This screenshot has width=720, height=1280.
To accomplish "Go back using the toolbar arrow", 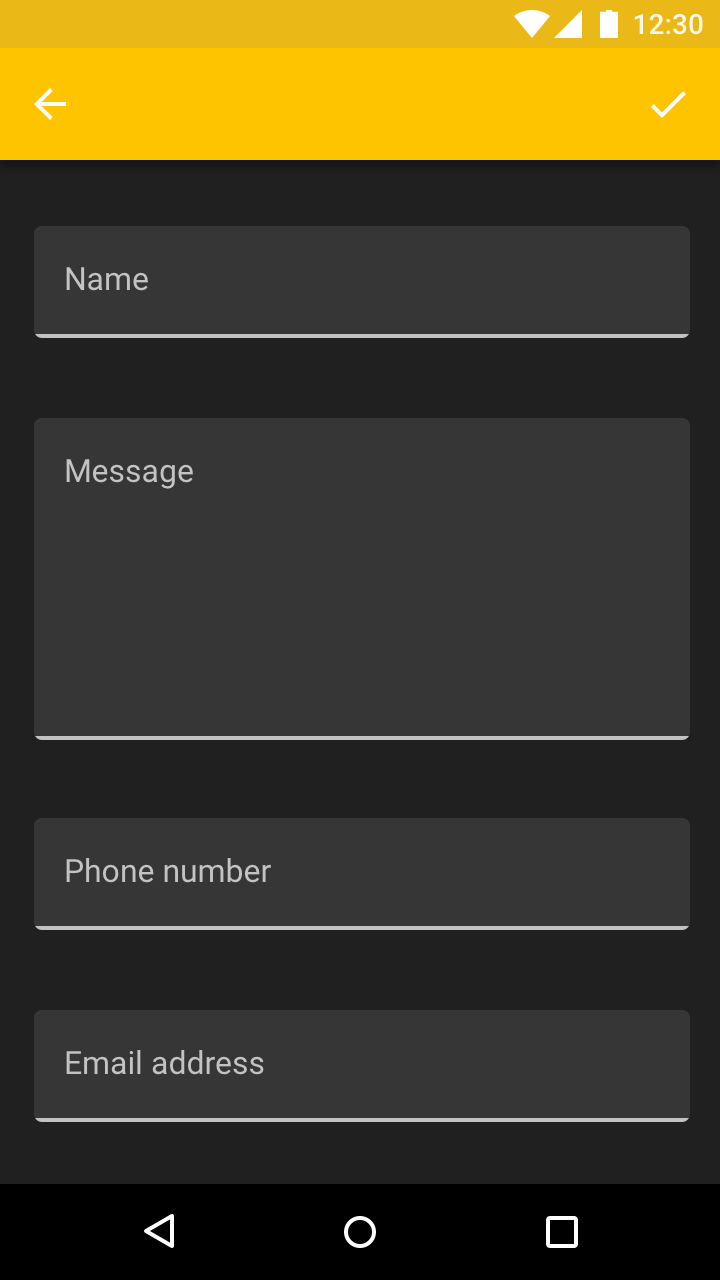I will (x=50, y=104).
